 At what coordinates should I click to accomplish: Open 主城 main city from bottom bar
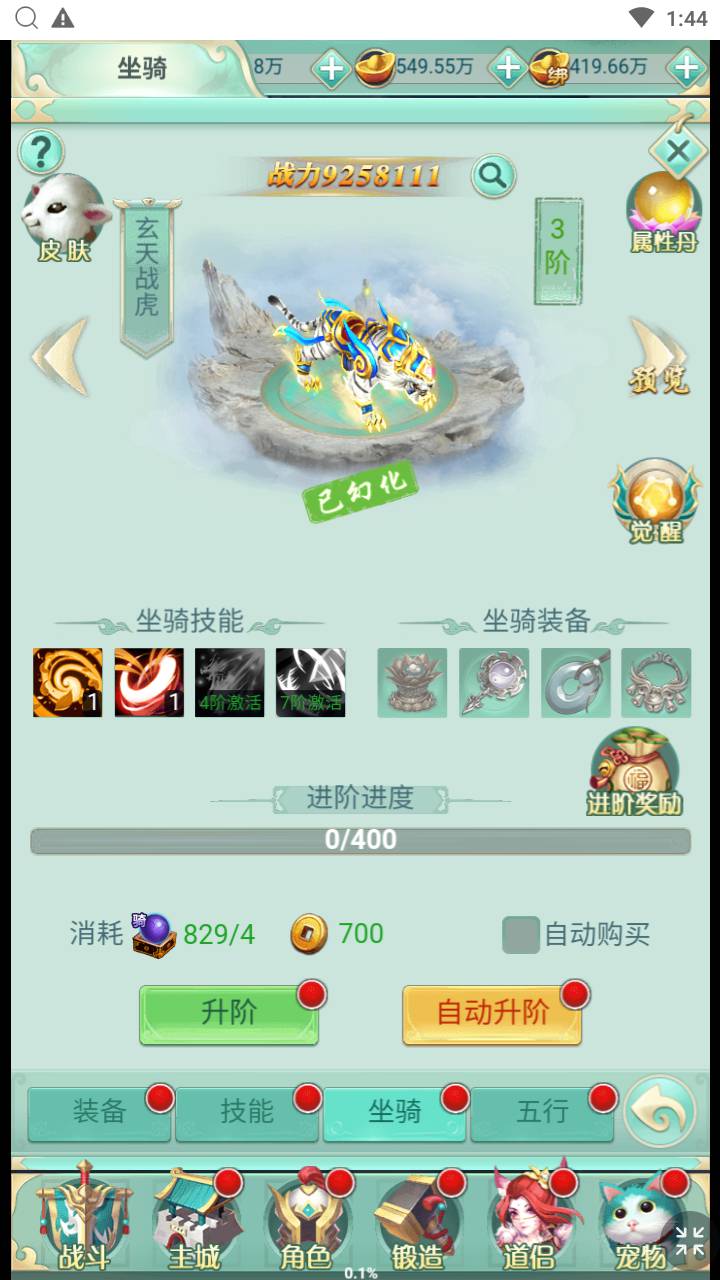195,1220
